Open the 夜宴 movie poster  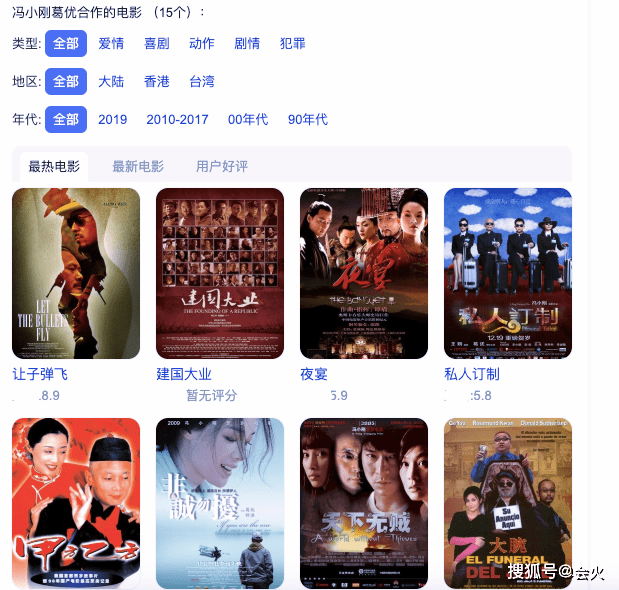(x=364, y=273)
